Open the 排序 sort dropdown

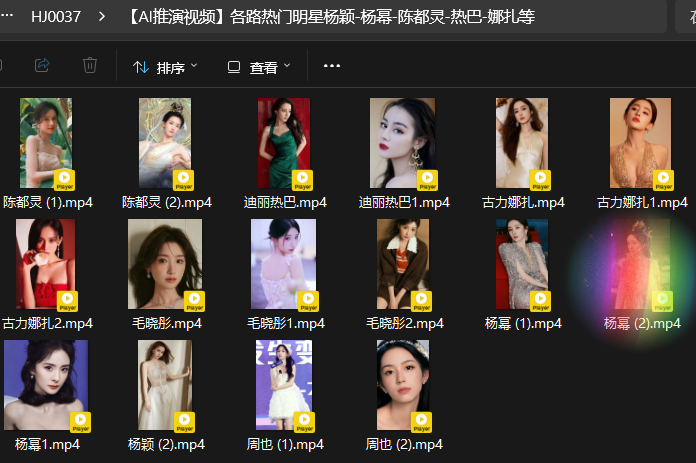tap(165, 67)
